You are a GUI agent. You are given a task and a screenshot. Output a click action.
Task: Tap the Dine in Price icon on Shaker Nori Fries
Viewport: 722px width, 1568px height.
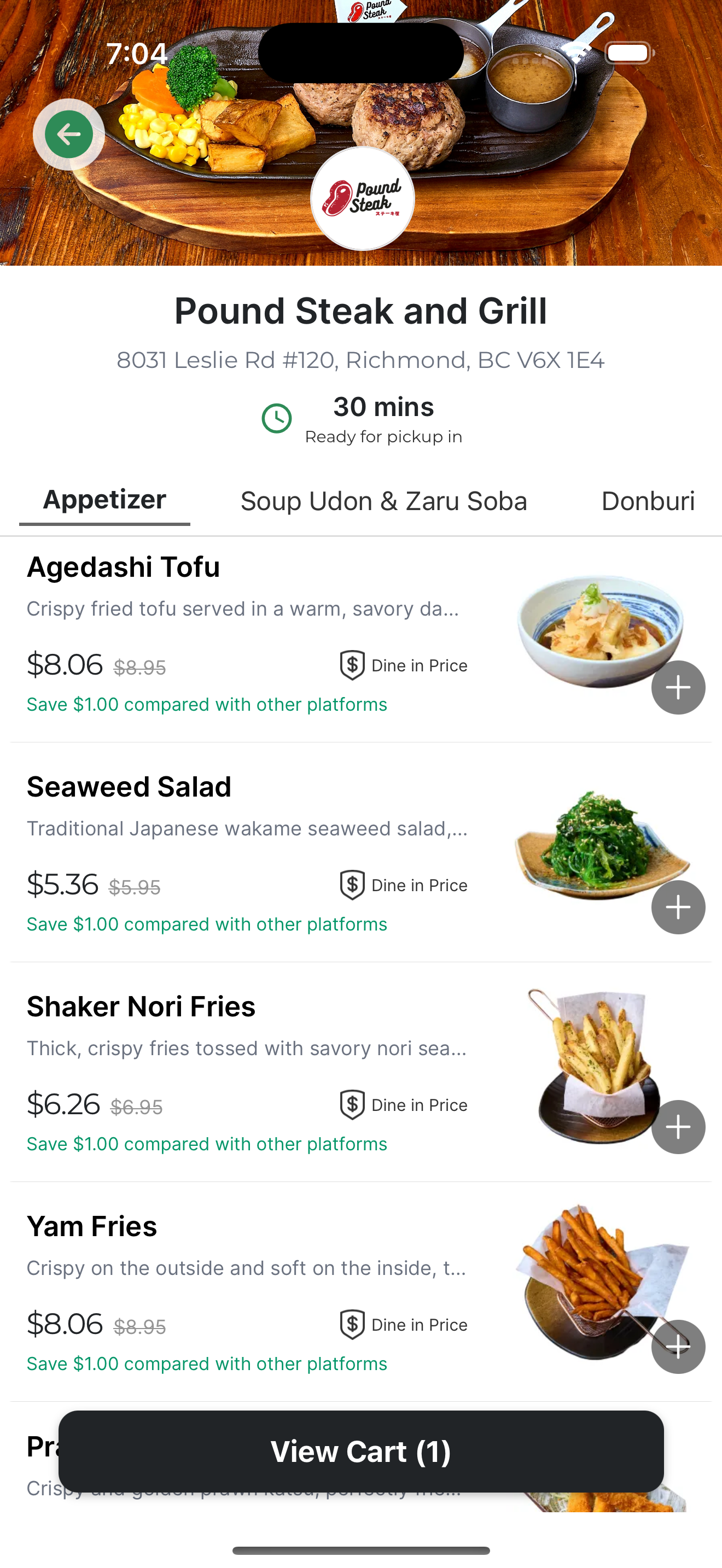[351, 1104]
